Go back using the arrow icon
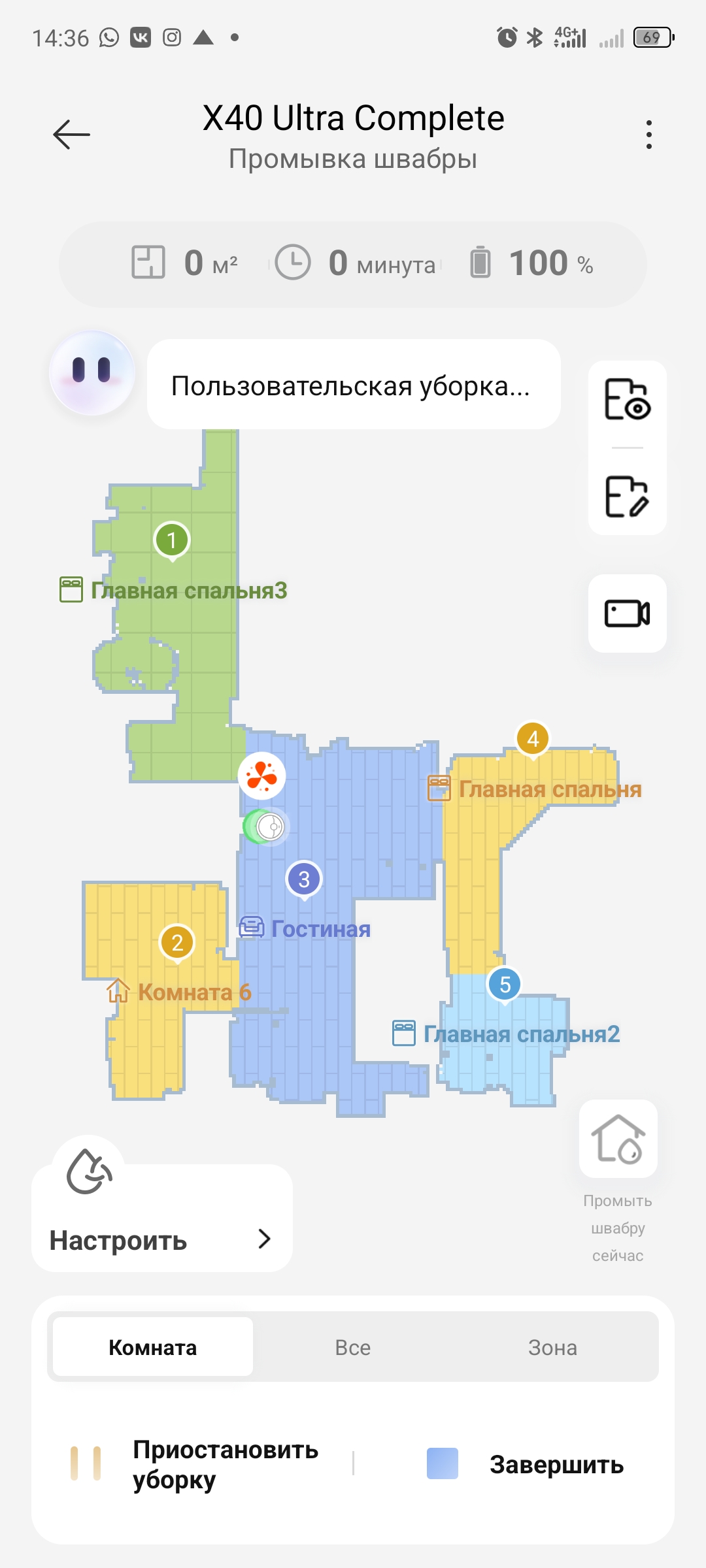706x1568 pixels. point(71,135)
